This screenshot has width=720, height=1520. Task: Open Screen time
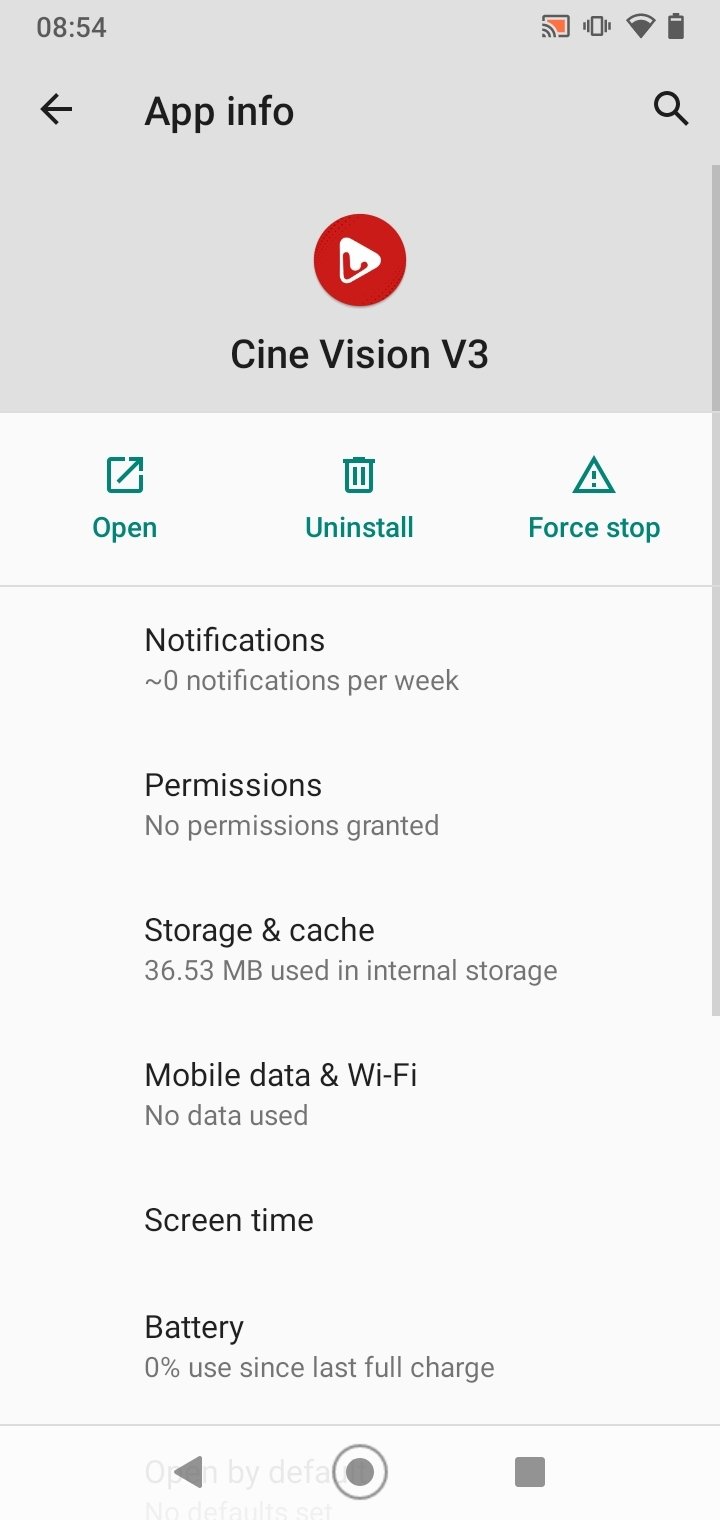pyautogui.click(x=360, y=1220)
